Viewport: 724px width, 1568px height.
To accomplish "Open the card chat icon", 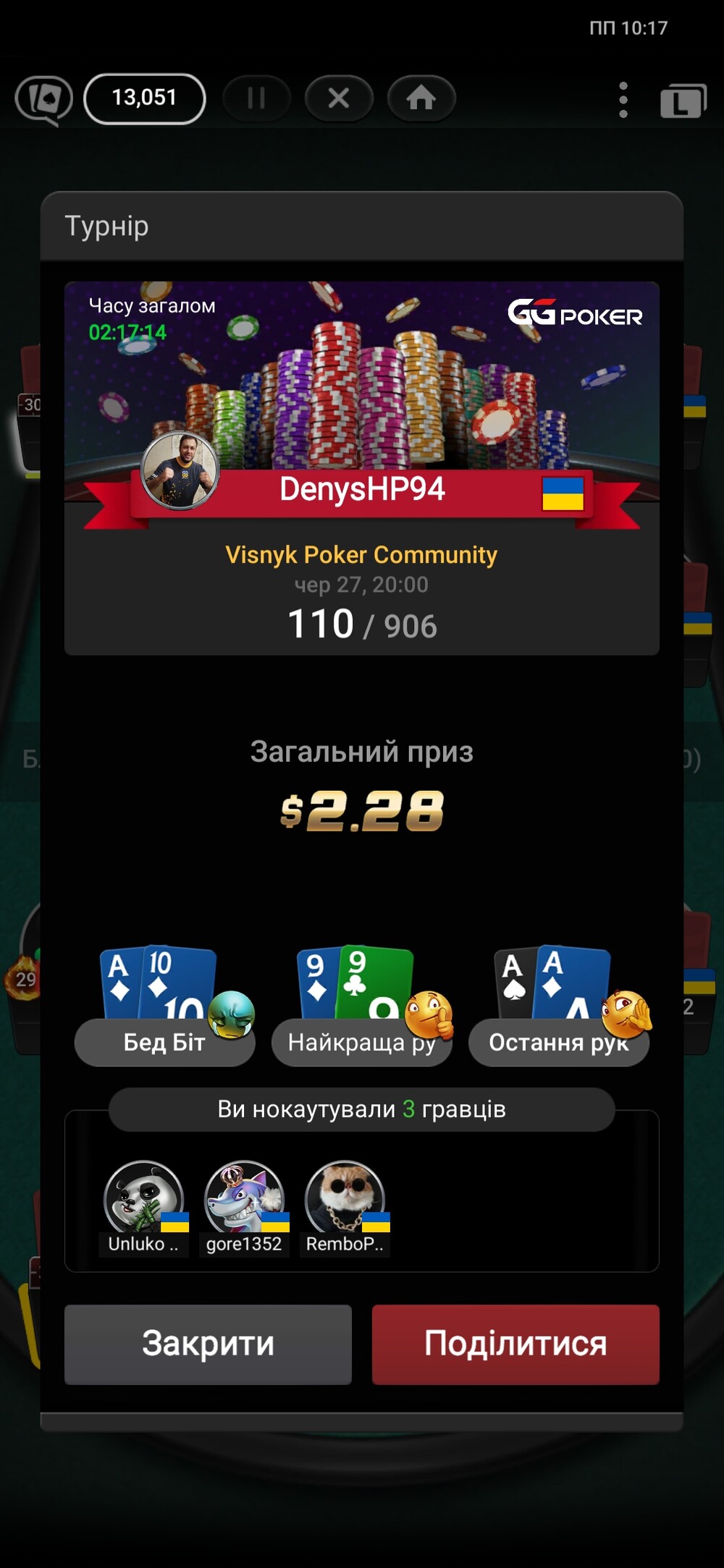I will [x=44, y=100].
